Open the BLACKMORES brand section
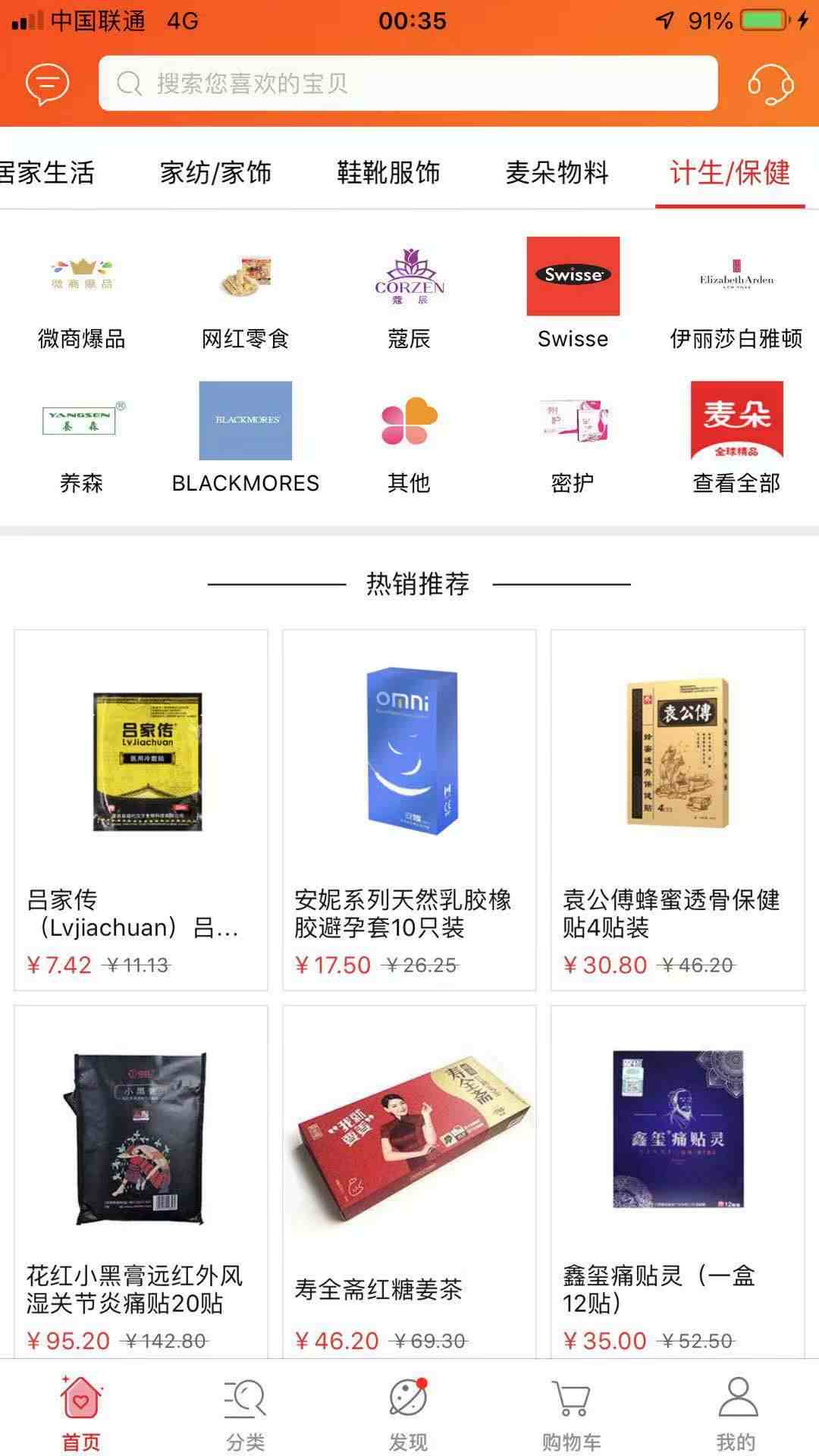Screen dimensions: 819x1456 point(245,437)
